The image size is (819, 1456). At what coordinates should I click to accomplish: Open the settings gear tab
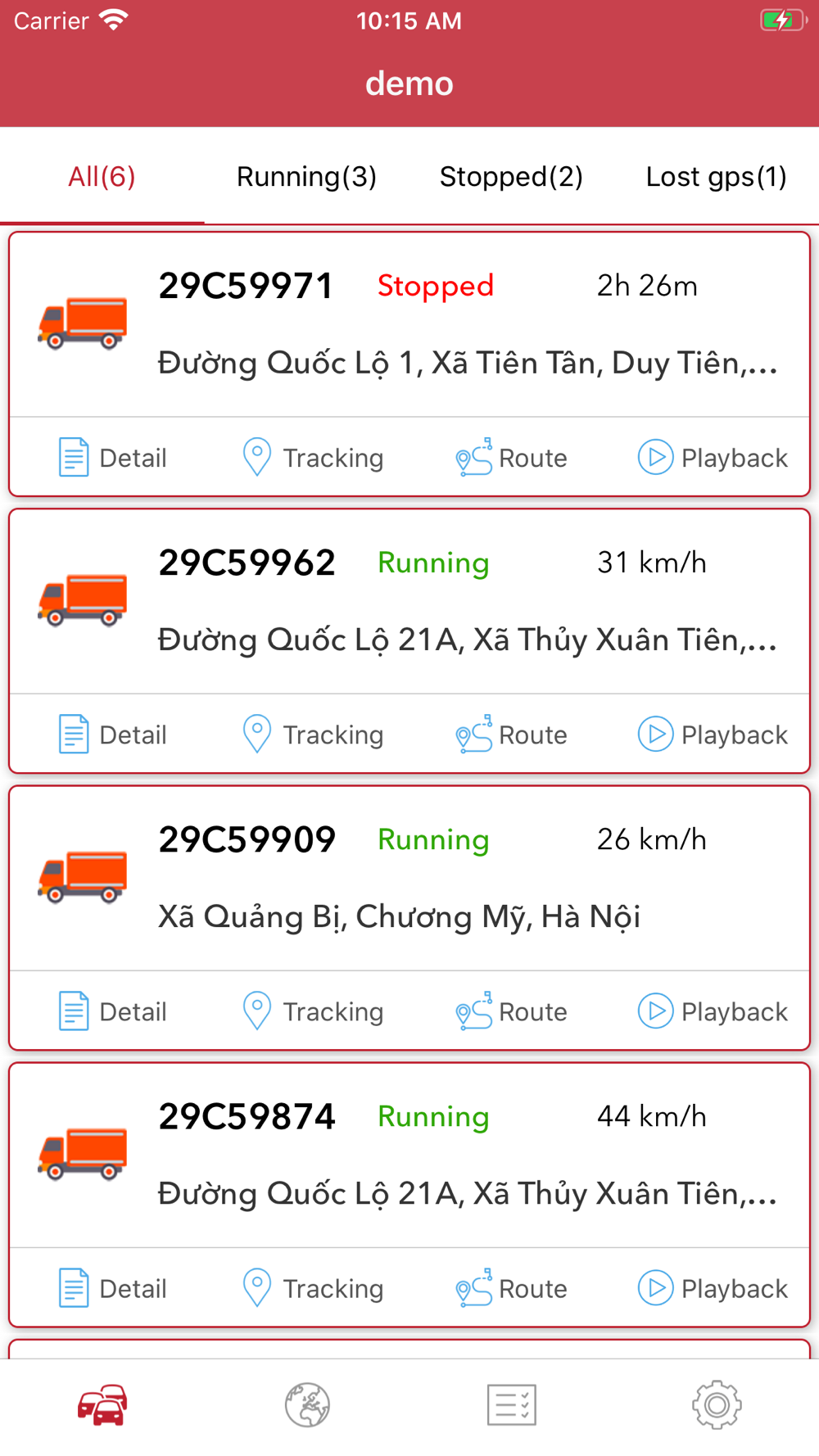(717, 1405)
